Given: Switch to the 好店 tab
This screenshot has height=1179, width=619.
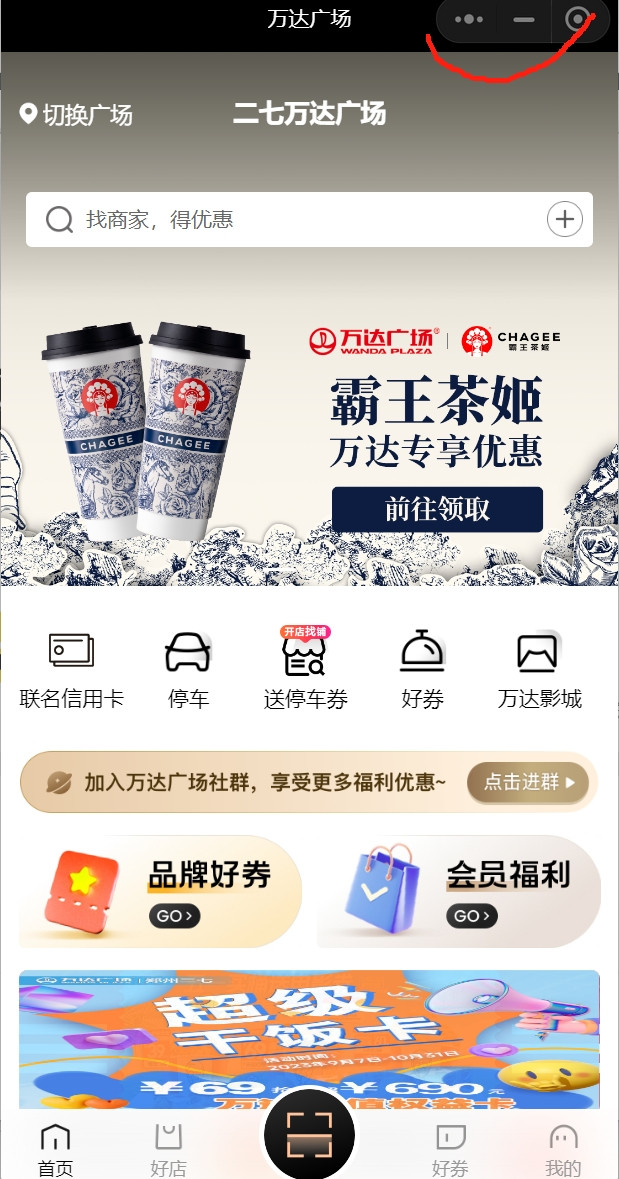Looking at the screenshot, I should [168, 1149].
